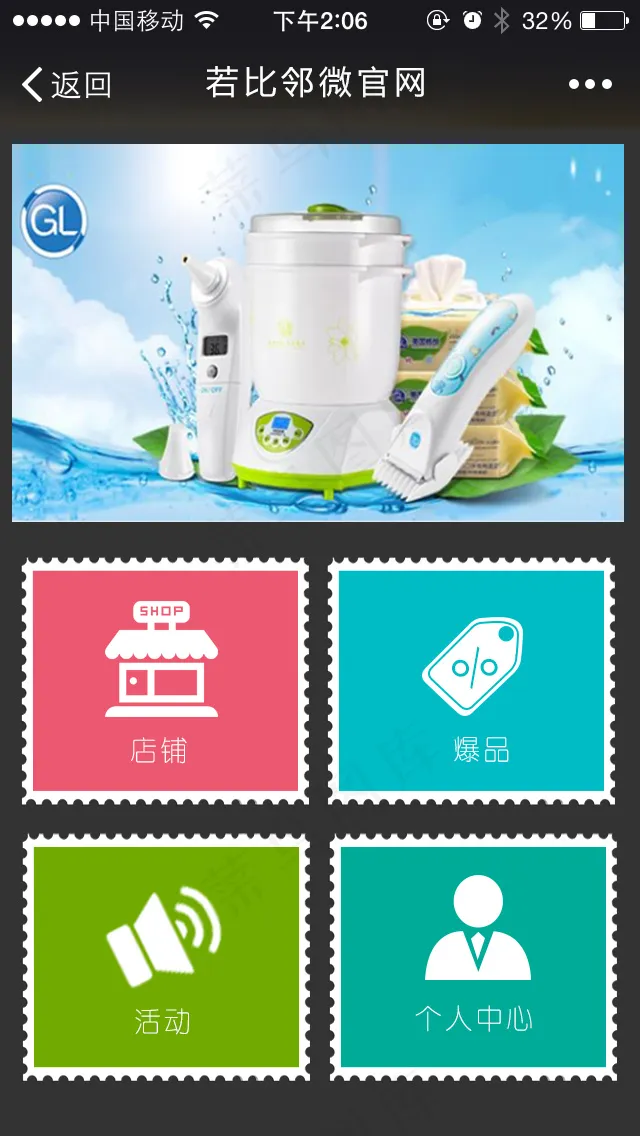Screen dimensions: 640x1136
Task: Open the baby products promotional banner
Action: pos(317,333)
